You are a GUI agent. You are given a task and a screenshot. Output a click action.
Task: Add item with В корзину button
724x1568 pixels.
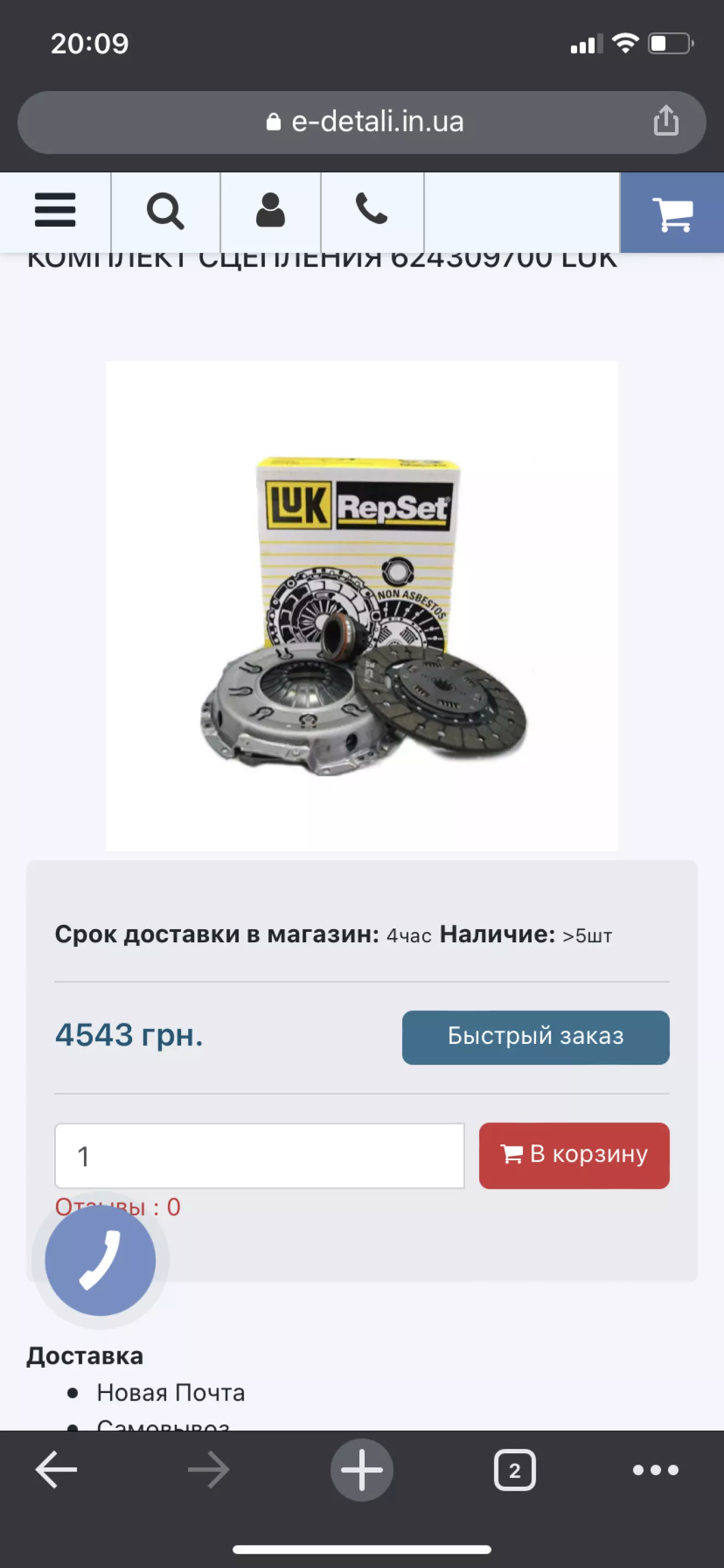(x=574, y=1155)
